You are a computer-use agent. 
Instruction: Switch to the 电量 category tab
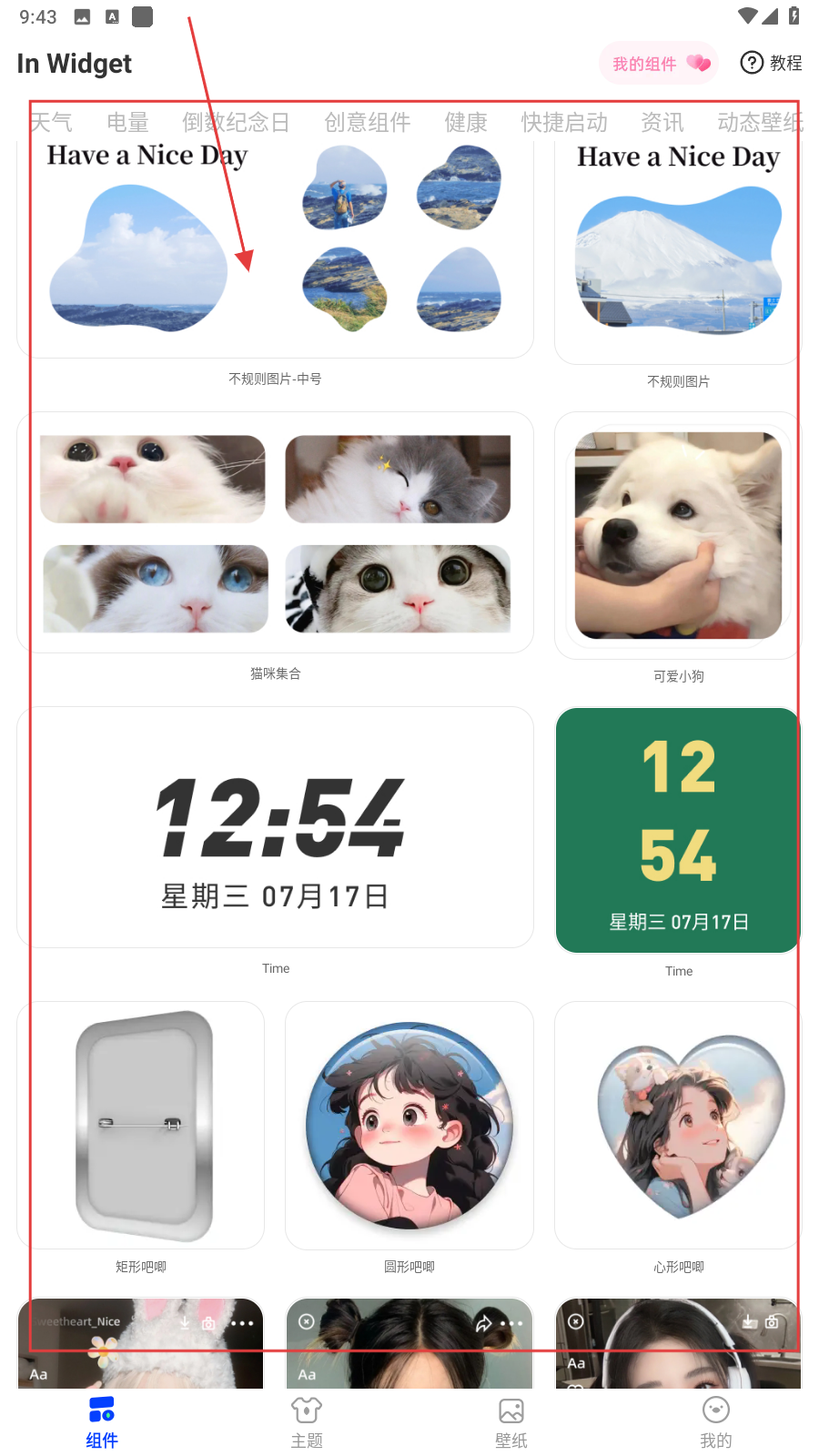(127, 122)
